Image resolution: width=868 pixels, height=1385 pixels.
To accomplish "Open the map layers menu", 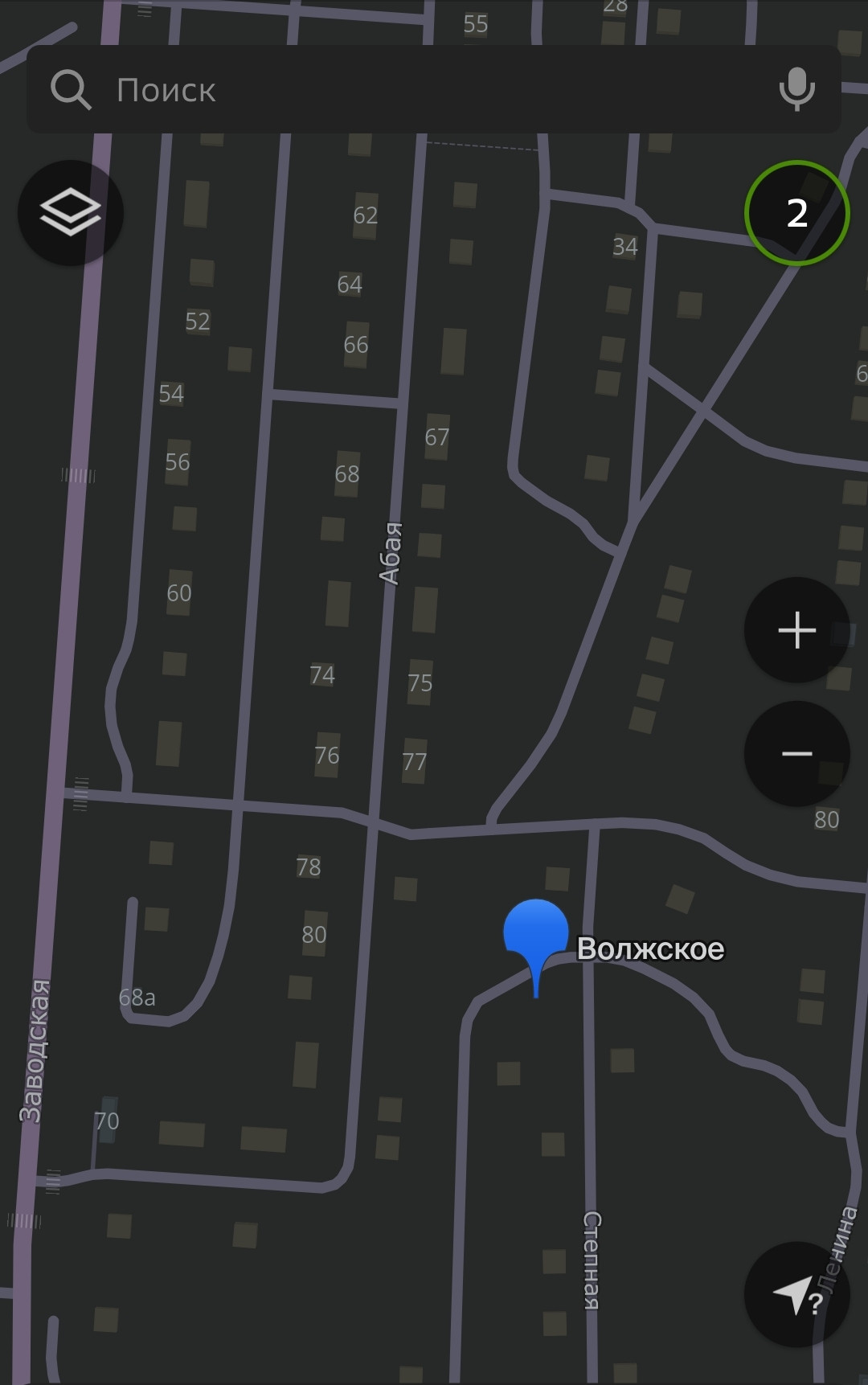I will click(x=71, y=213).
